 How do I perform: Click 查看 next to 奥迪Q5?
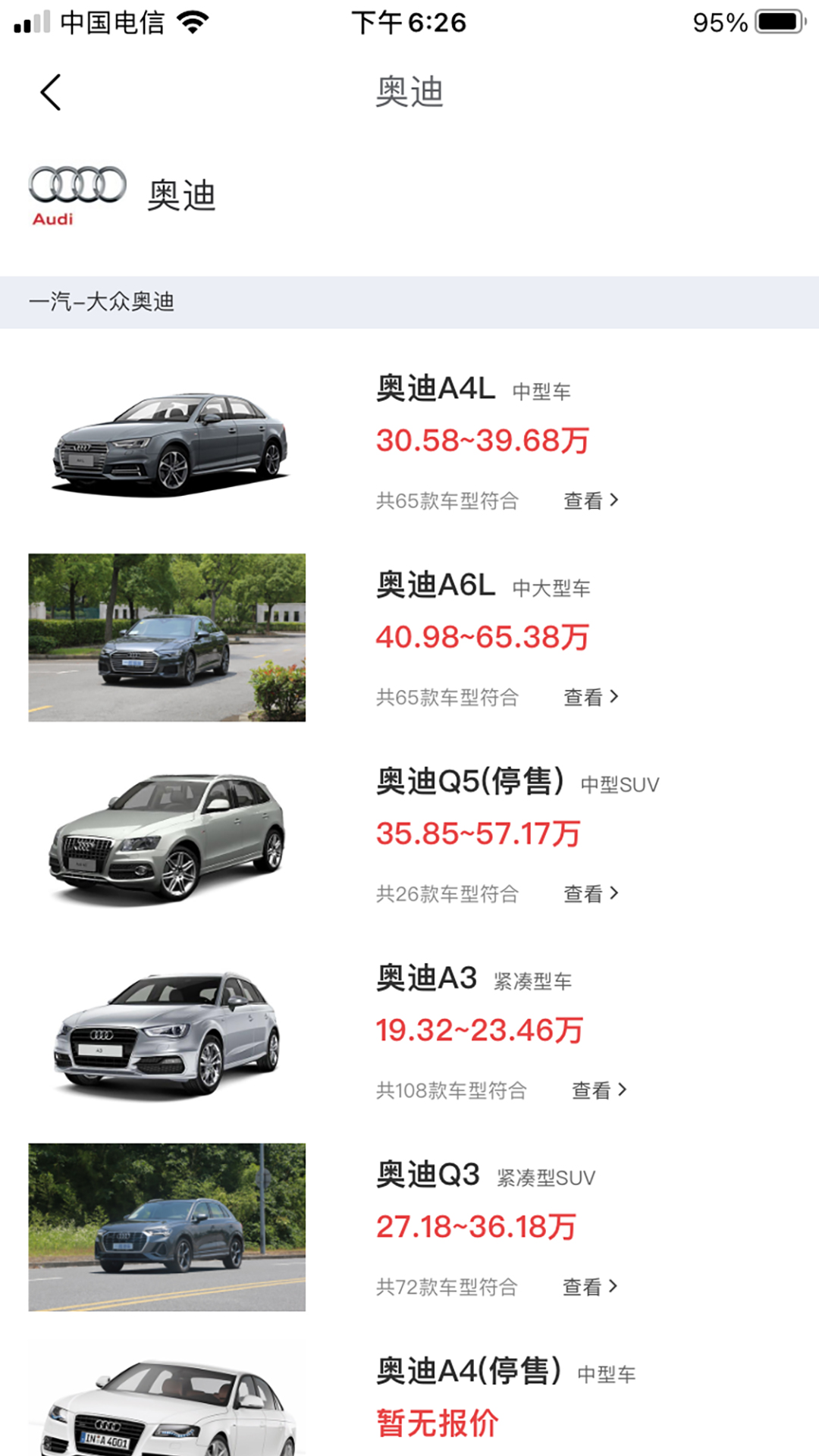(x=584, y=894)
